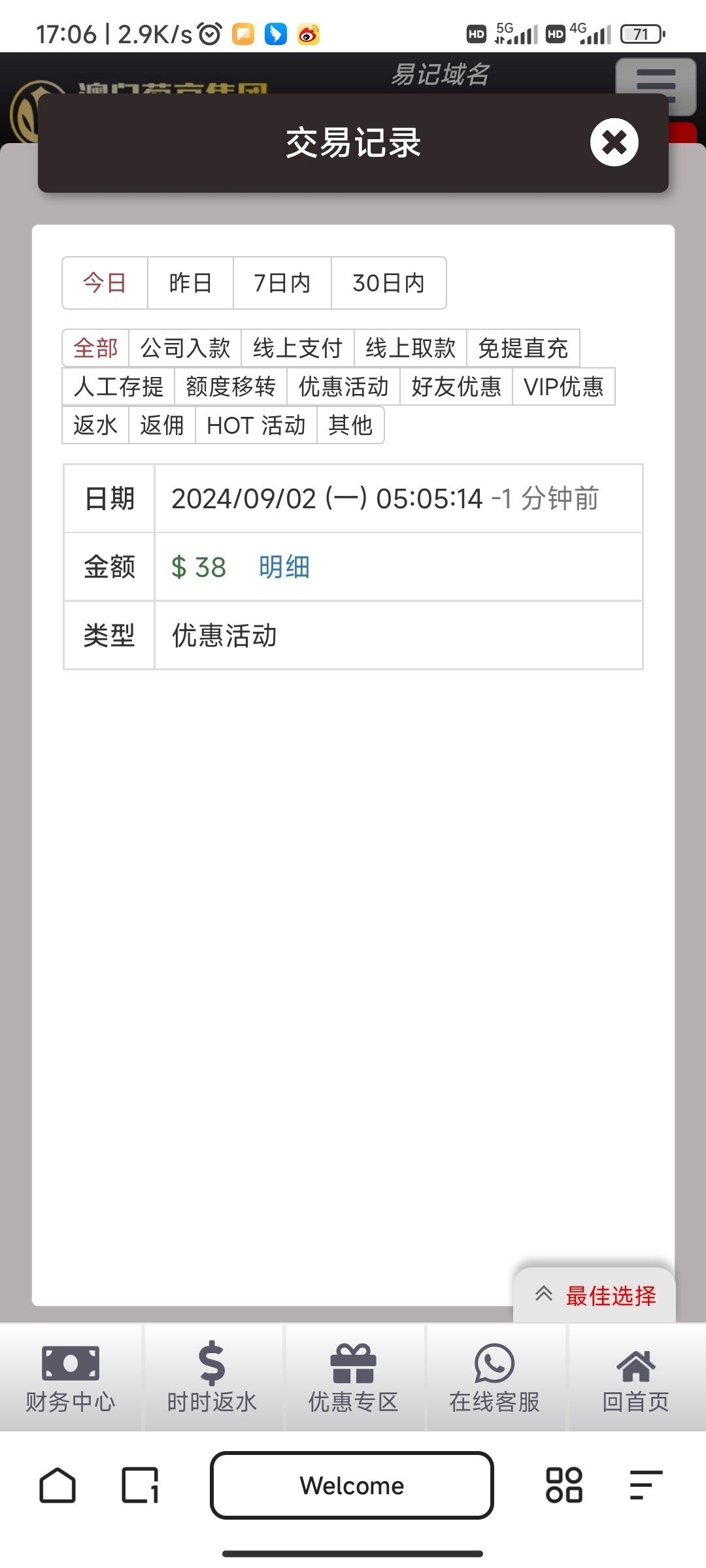This screenshot has width=706, height=1568.
Task: Filter by 好友优惠
Action: tap(456, 387)
